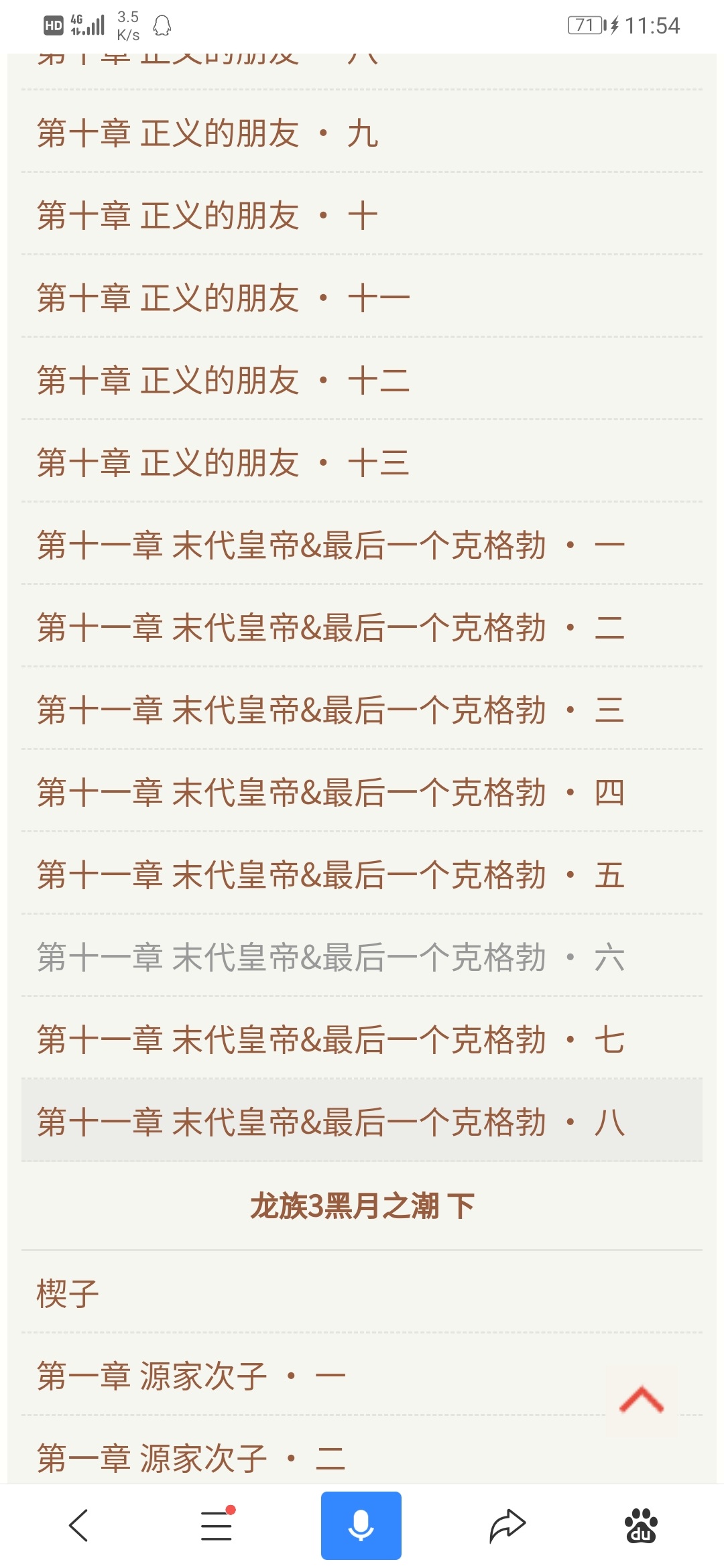Open 第十一章 末代皇帝&最后一个克格勃 · 三

[x=362, y=709]
